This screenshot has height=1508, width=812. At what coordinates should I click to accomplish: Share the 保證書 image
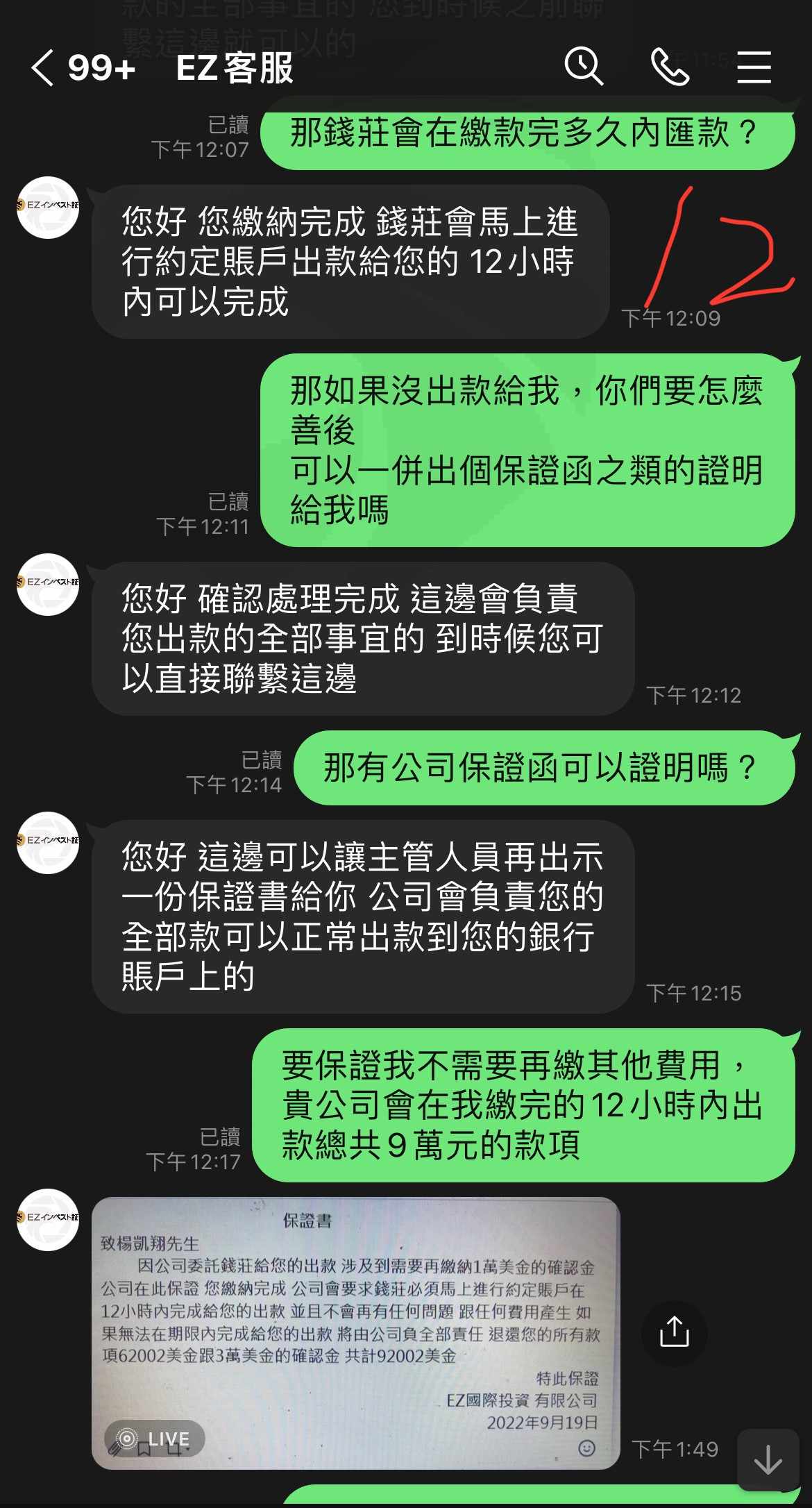674,1333
